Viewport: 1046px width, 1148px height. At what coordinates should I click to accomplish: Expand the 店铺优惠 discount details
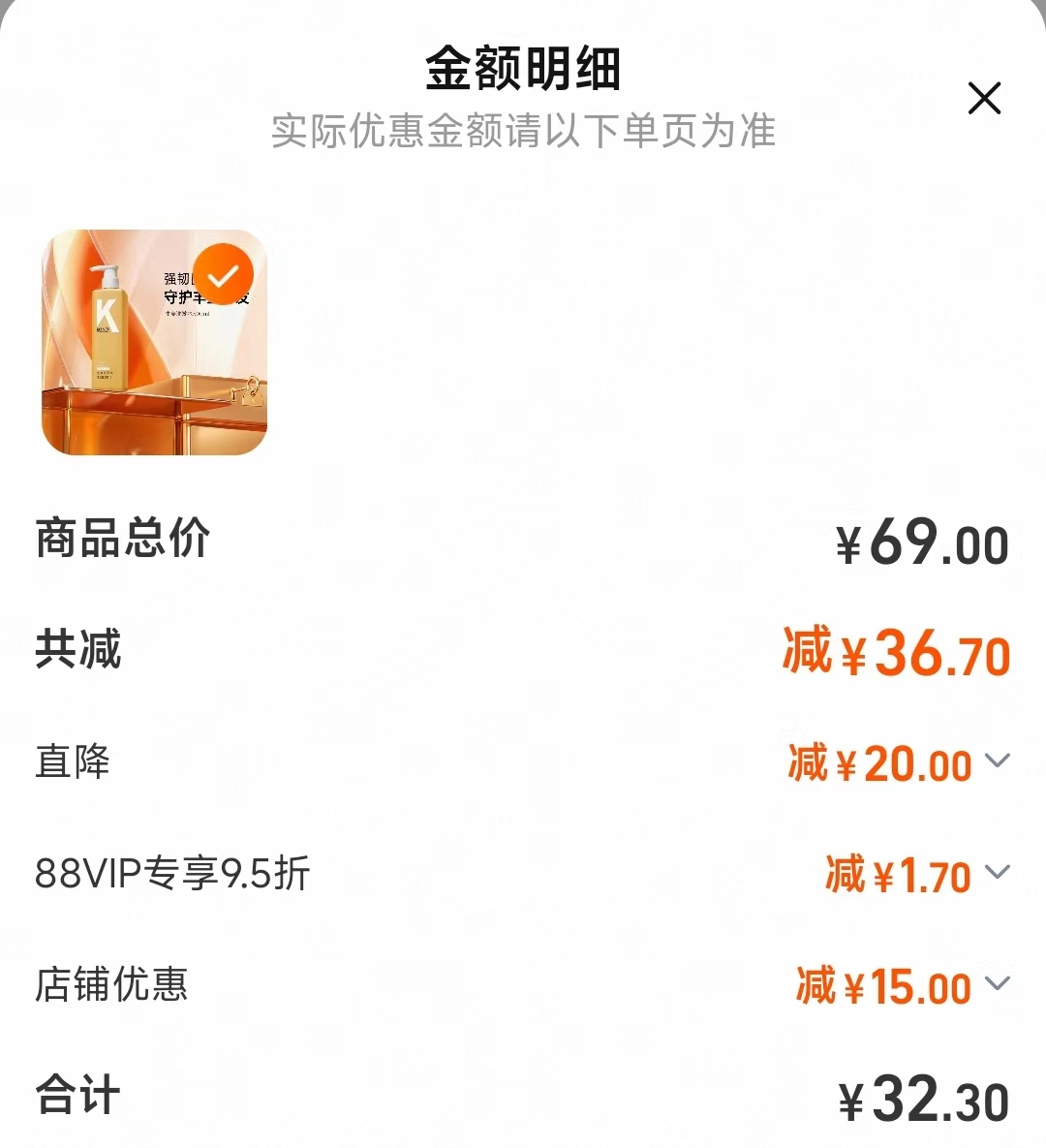[999, 984]
